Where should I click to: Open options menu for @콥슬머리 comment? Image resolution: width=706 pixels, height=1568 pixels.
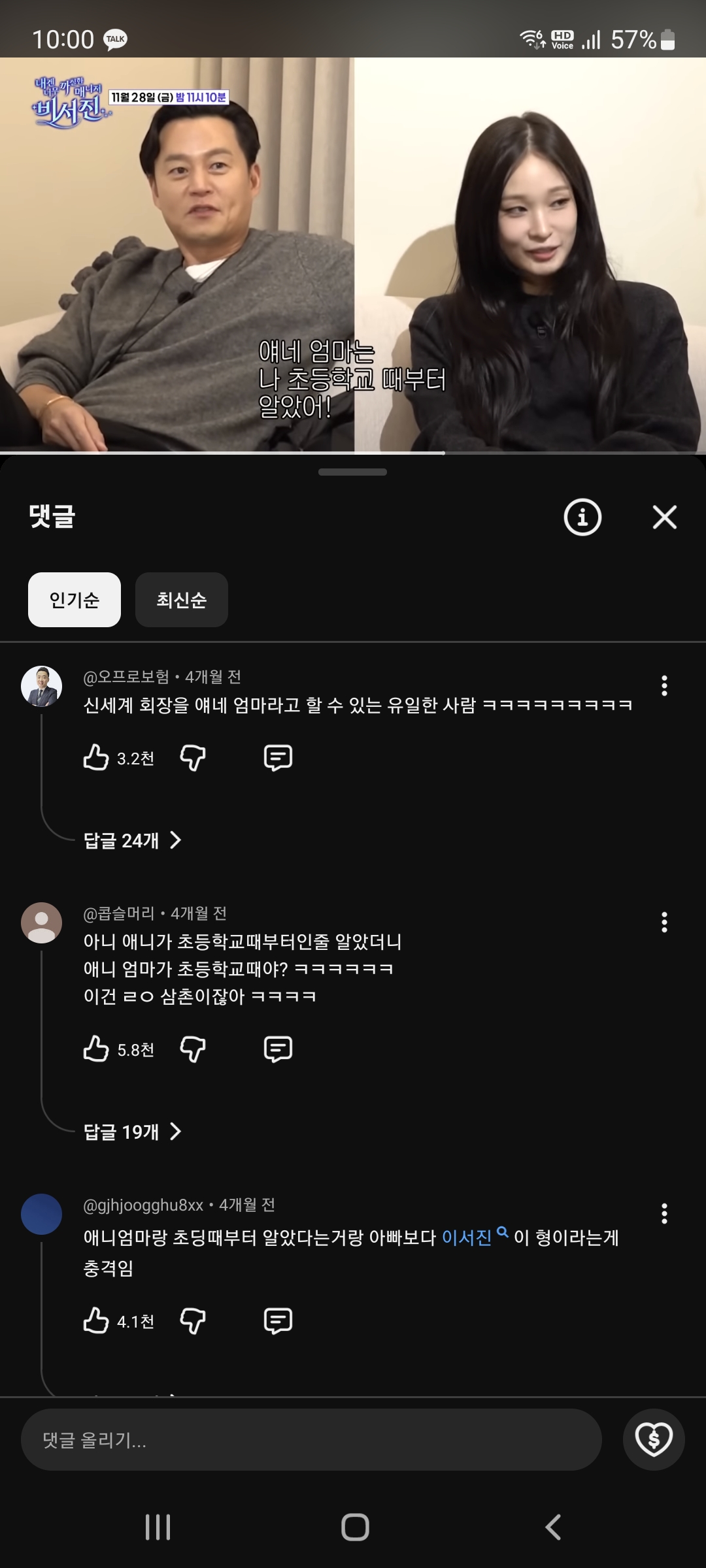click(x=664, y=922)
